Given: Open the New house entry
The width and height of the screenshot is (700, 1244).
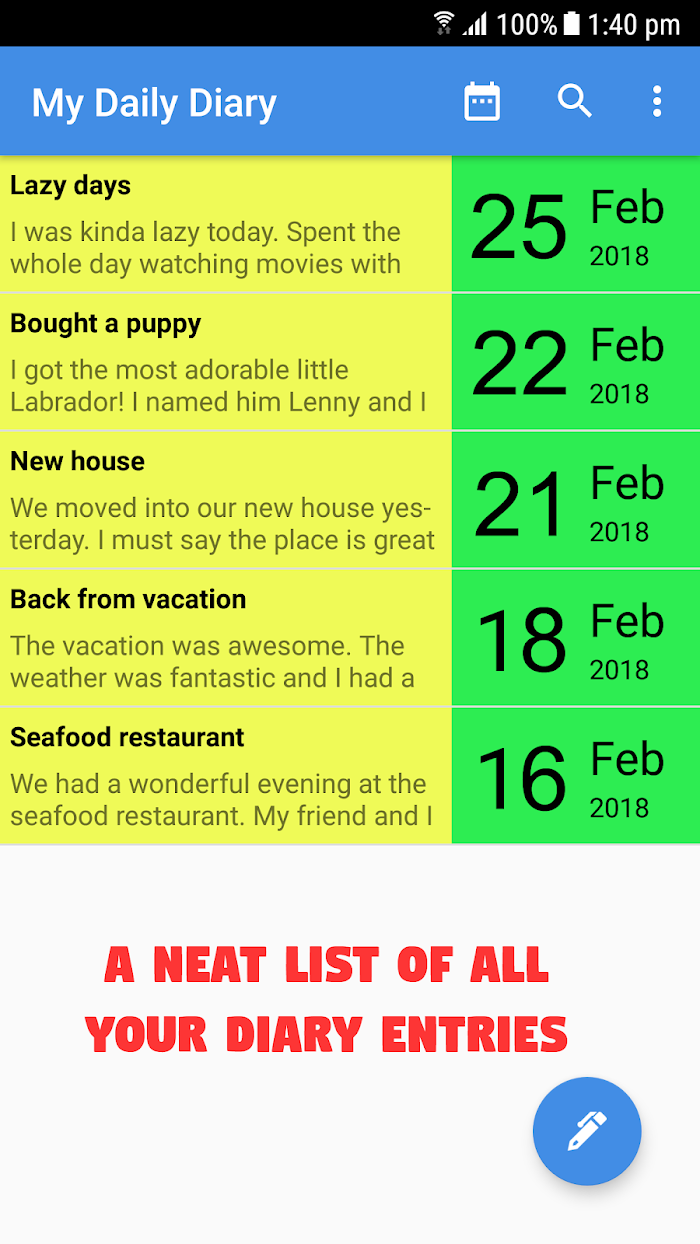Looking at the screenshot, I should [x=350, y=500].
